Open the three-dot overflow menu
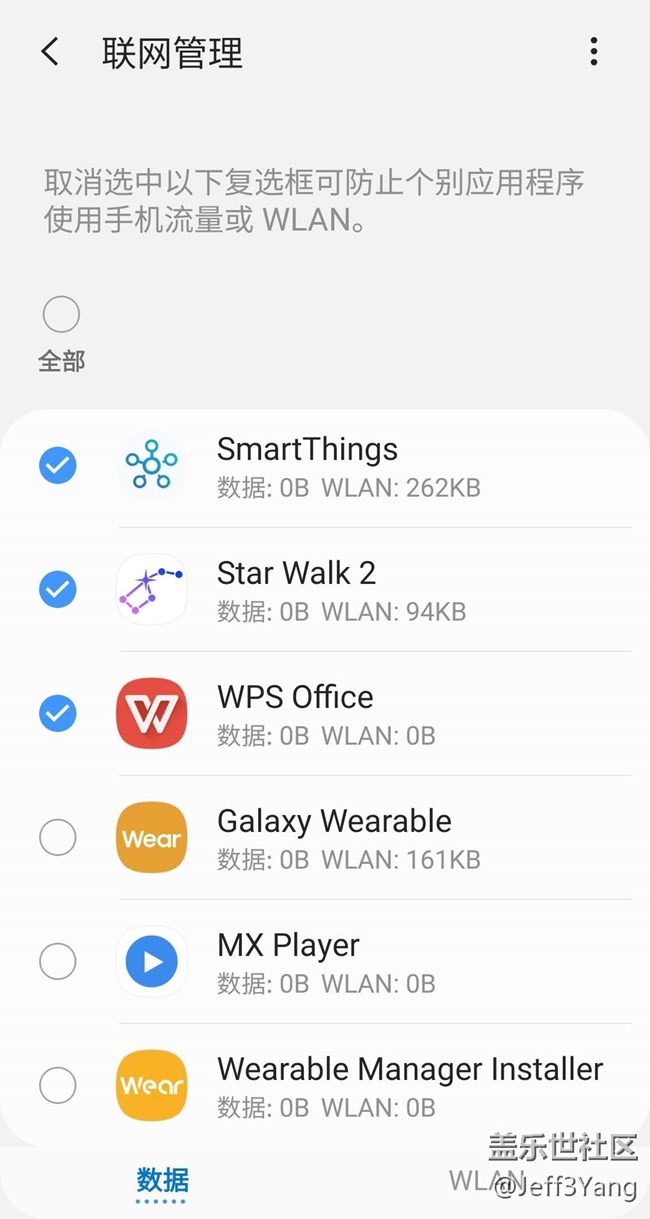The width and height of the screenshot is (650, 1219). point(594,52)
